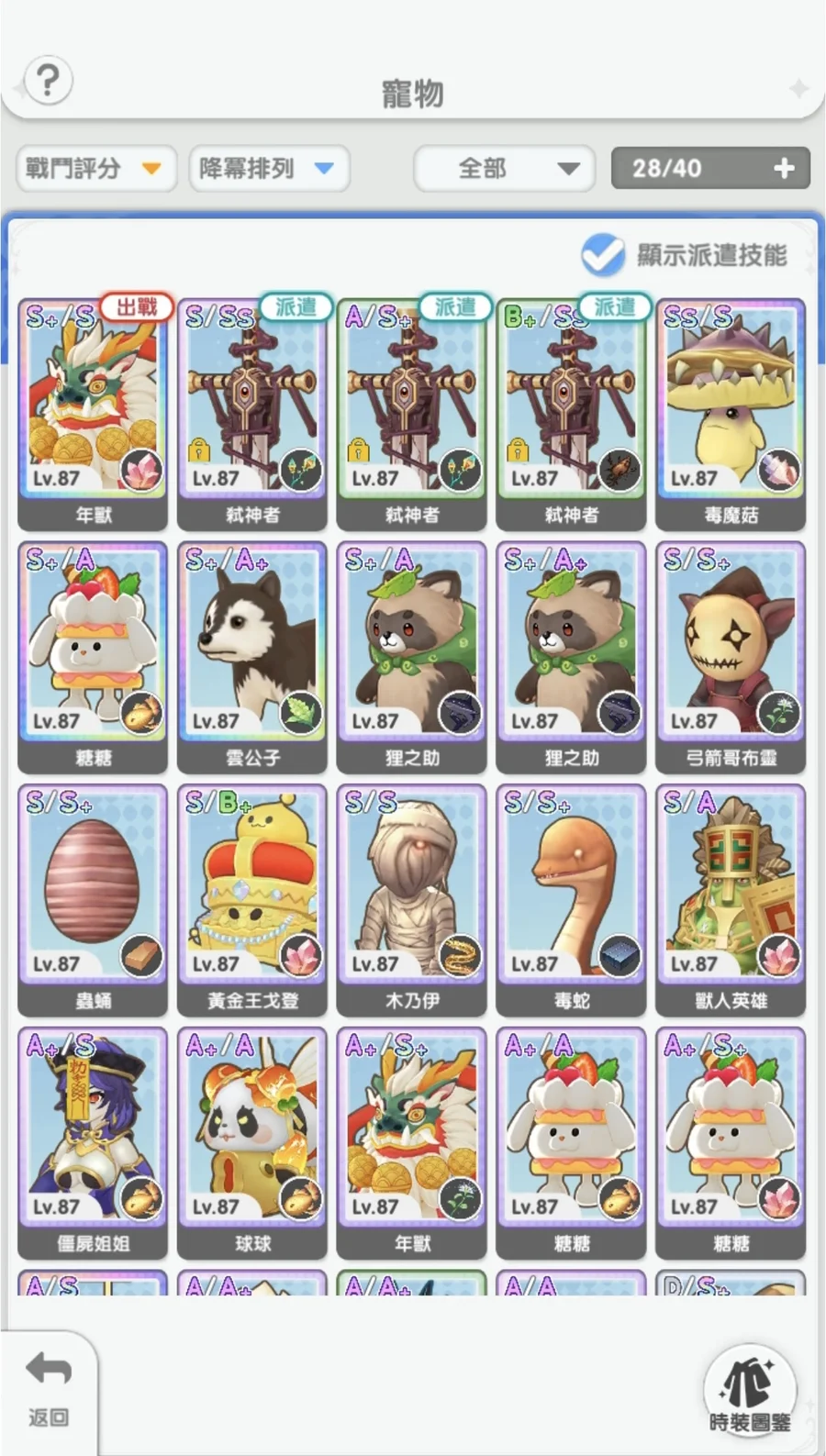The image size is (826, 1456).
Task: Open the 全部 filter dropdown
Action: tap(504, 169)
